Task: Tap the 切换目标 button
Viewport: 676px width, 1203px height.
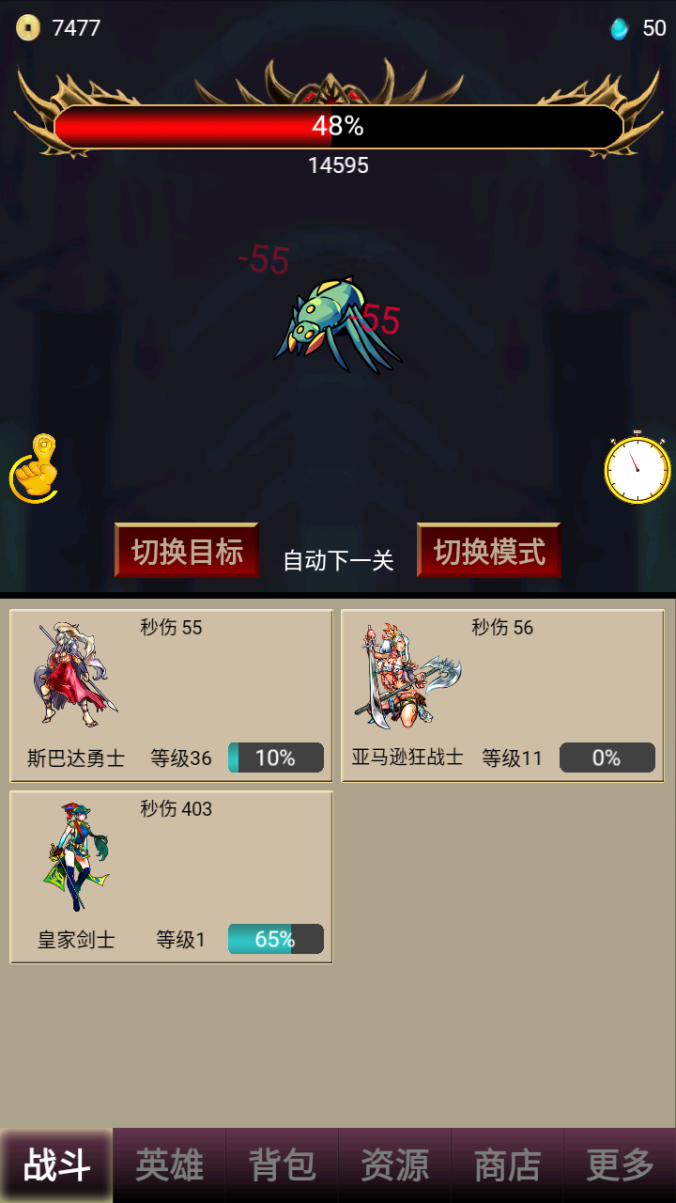Action: (x=187, y=550)
